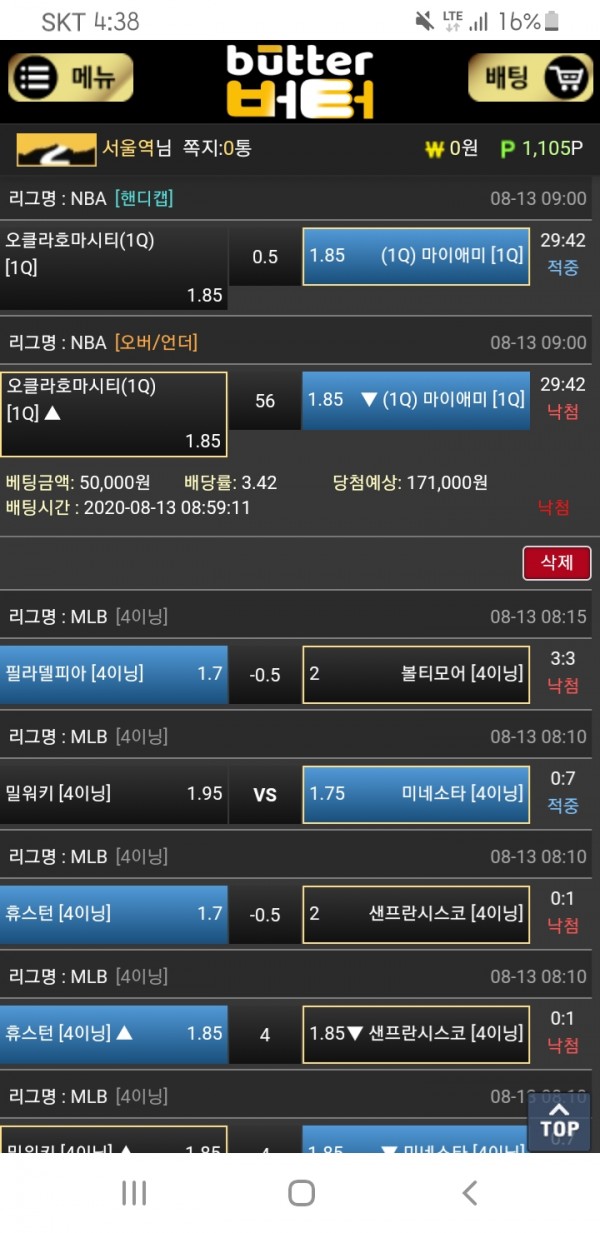Viewport: 600px width, 1233px height.
Task: Open the 메뉴 menu button
Action: pyautogui.click(x=71, y=78)
